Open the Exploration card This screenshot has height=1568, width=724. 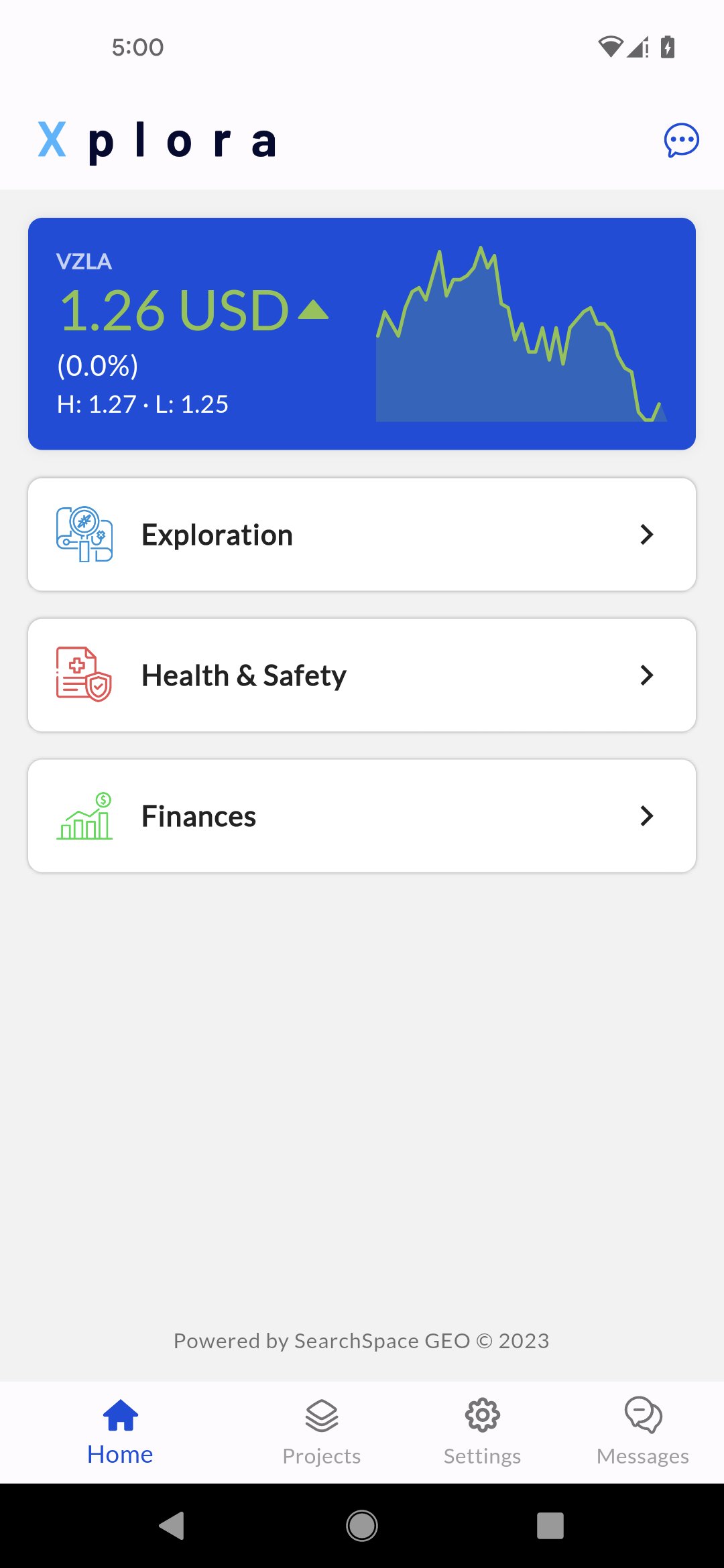(362, 534)
